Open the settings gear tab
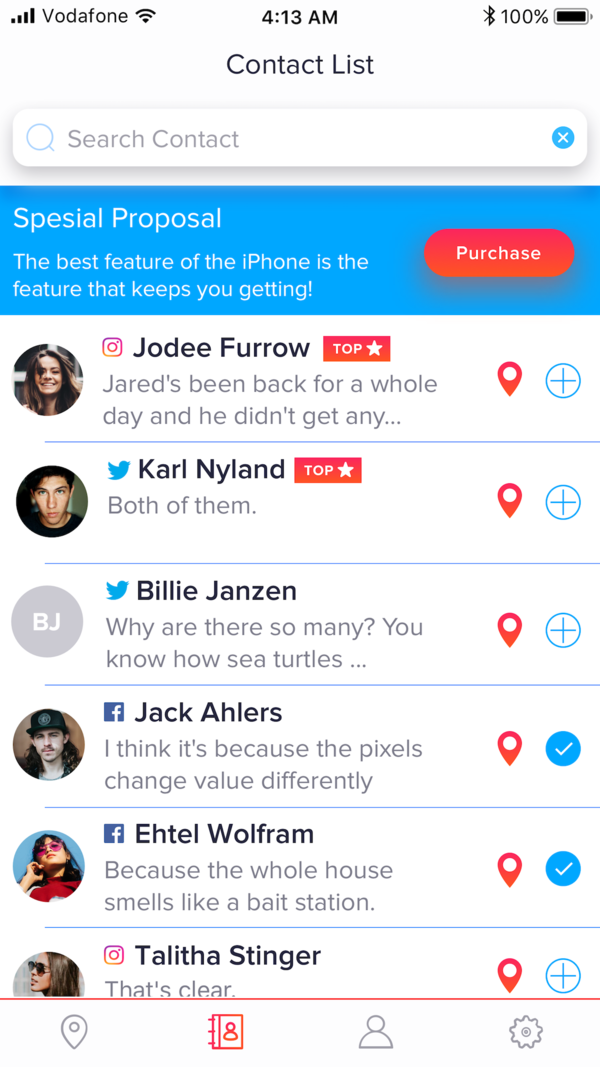This screenshot has width=600, height=1067. coord(526,1032)
